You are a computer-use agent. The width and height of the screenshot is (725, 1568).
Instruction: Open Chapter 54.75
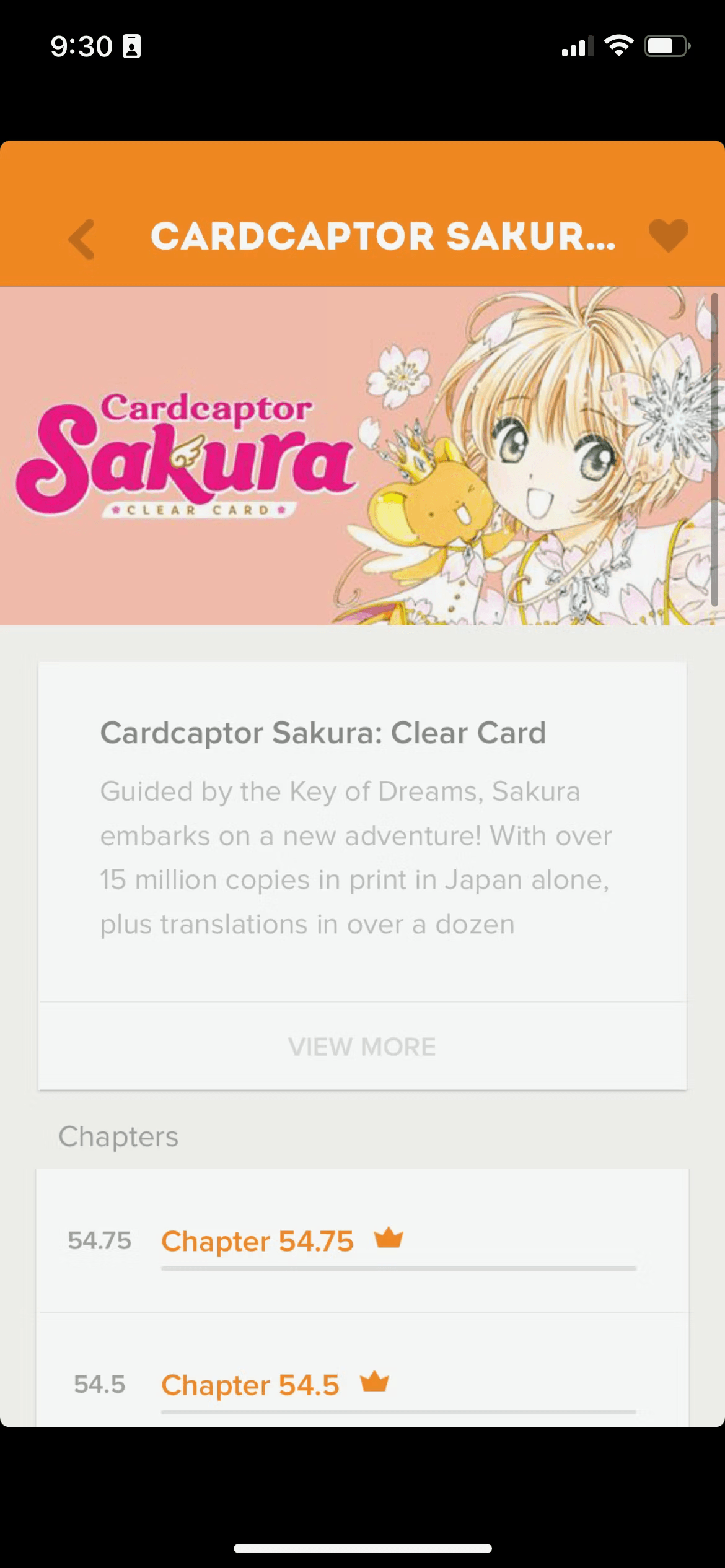[257, 1241]
